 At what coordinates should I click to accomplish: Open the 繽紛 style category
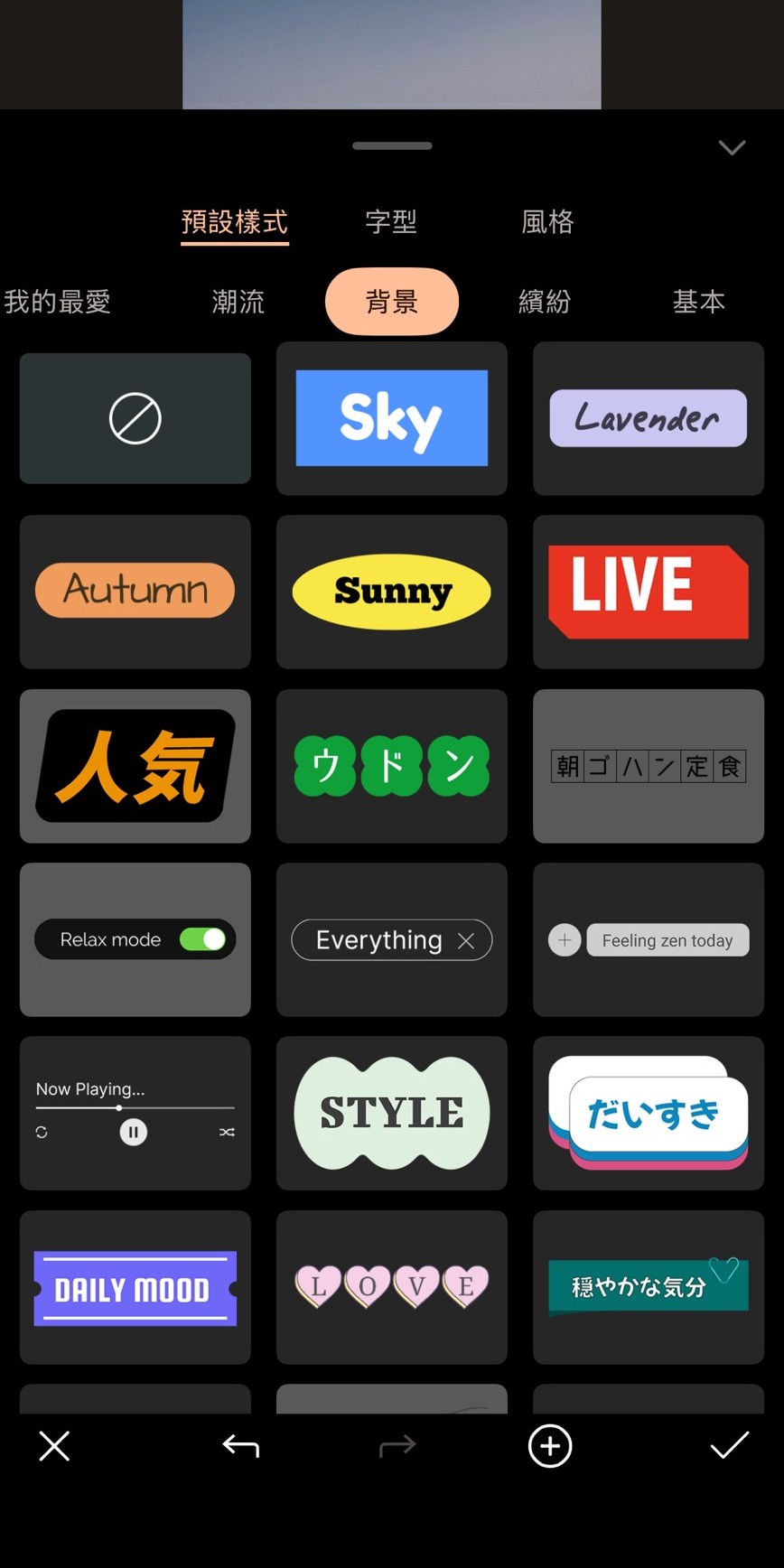545,302
